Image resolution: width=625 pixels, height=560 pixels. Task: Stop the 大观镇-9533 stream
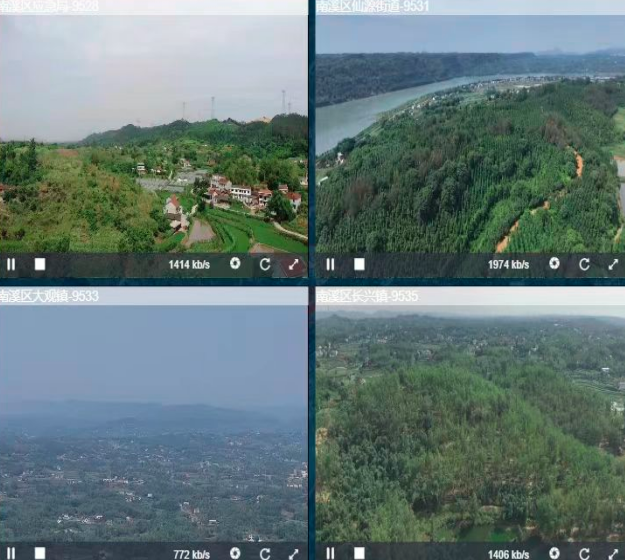pos(40,553)
